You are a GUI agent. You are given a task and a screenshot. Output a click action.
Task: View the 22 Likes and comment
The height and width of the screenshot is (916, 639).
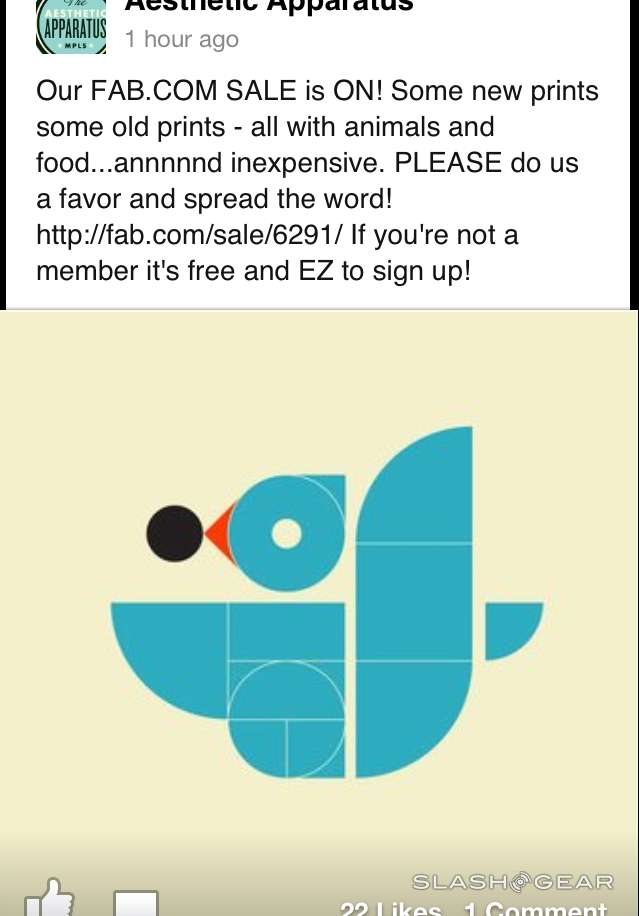pos(473,909)
